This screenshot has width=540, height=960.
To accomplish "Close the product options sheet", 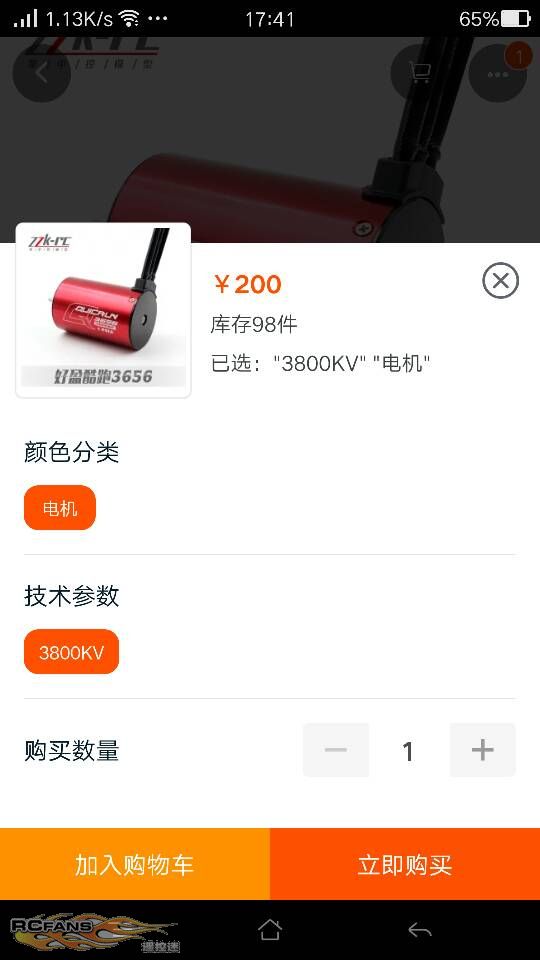I will [500, 281].
